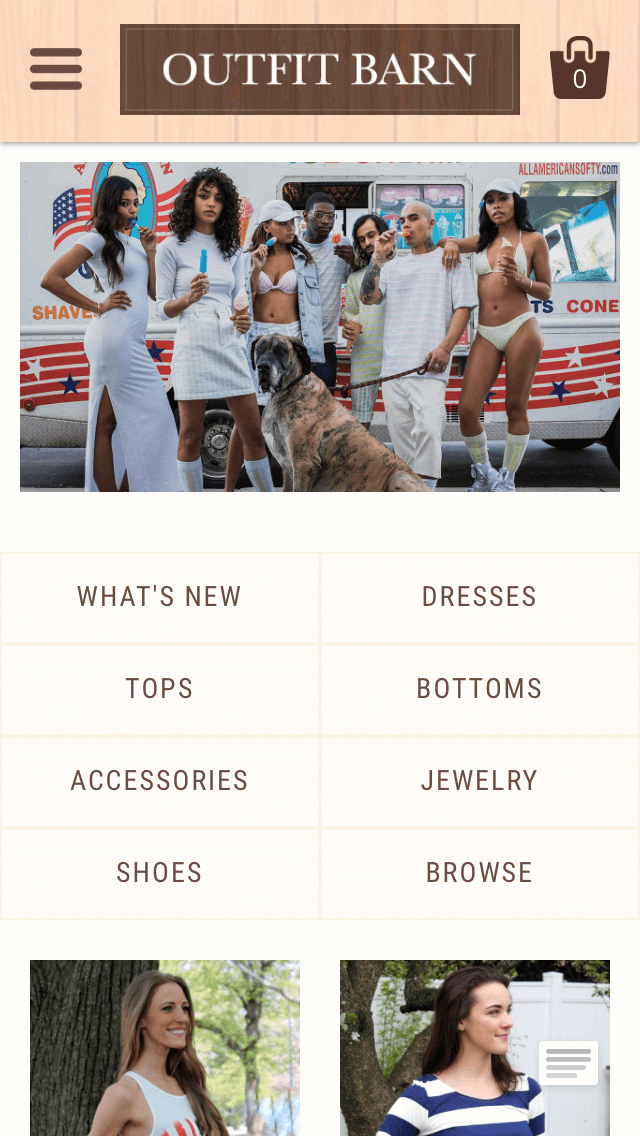Open the ice cream truck hero banner
The image size is (640, 1136).
click(x=320, y=327)
